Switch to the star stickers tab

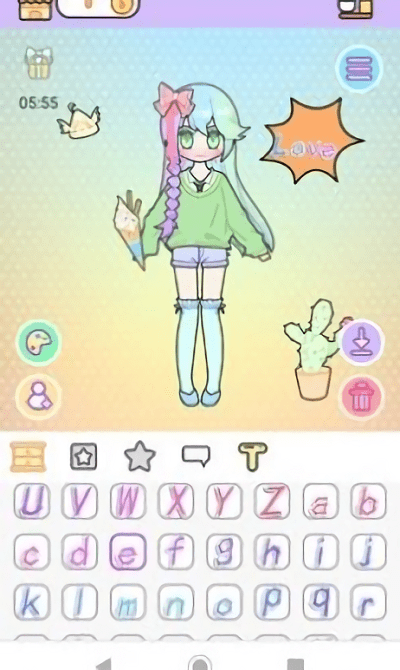tap(140, 457)
